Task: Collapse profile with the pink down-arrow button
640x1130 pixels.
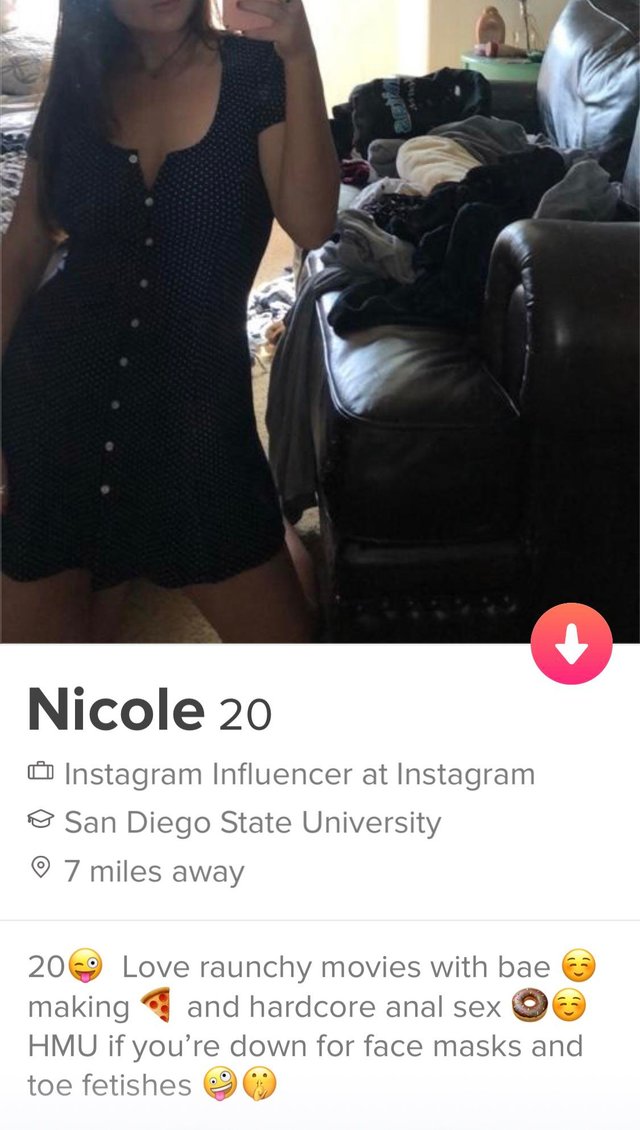Action: [571, 644]
